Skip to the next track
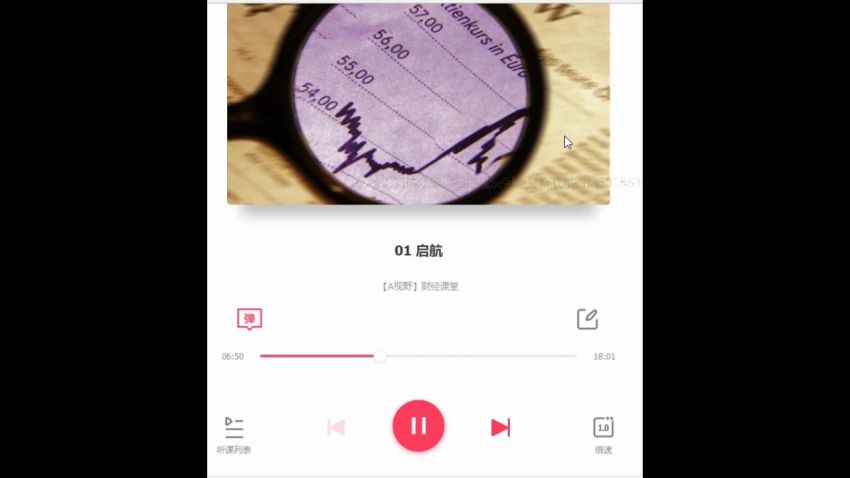Viewport: 850px width, 478px height. click(500, 427)
